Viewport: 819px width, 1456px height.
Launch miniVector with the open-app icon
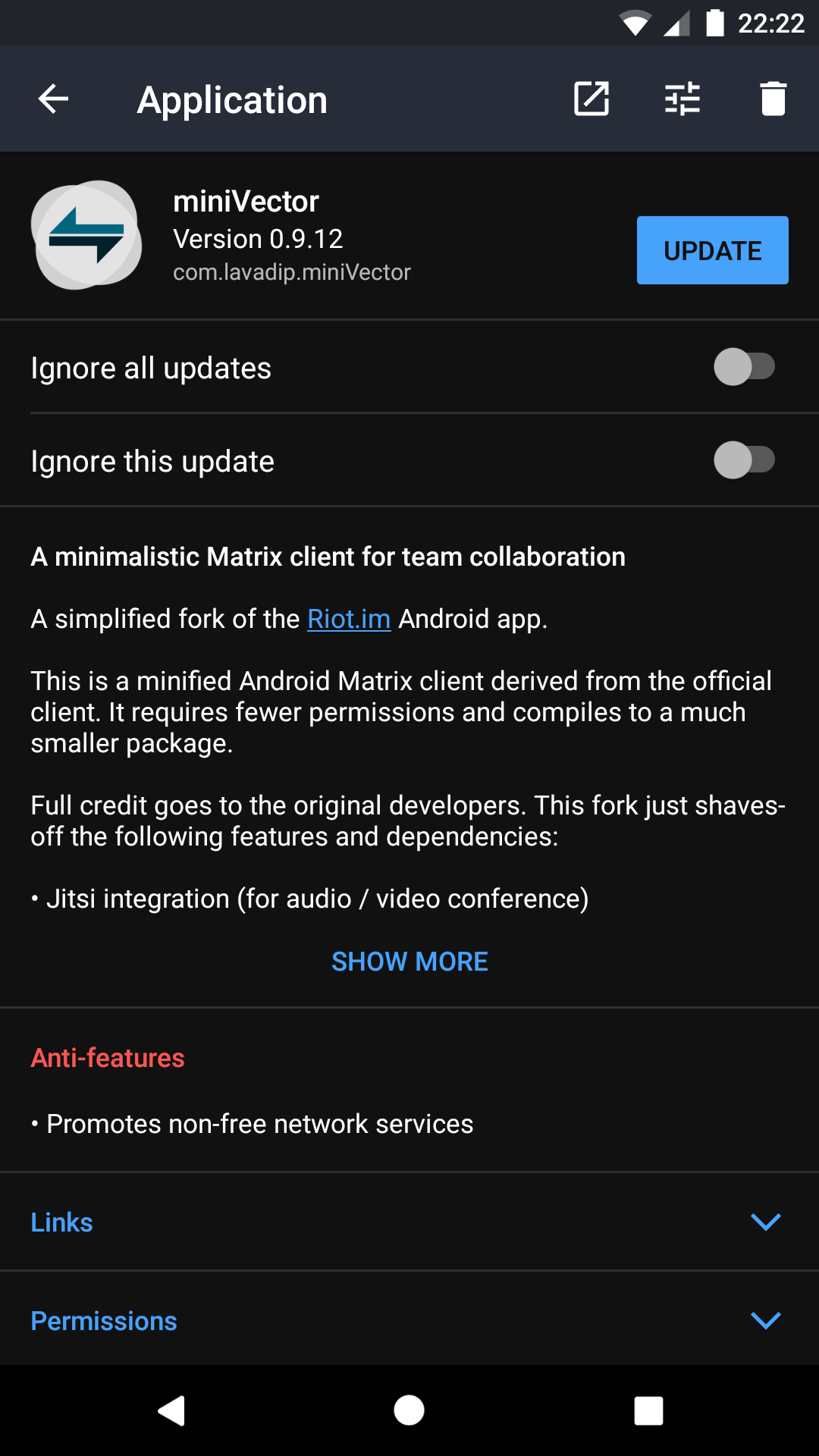pyautogui.click(x=591, y=99)
